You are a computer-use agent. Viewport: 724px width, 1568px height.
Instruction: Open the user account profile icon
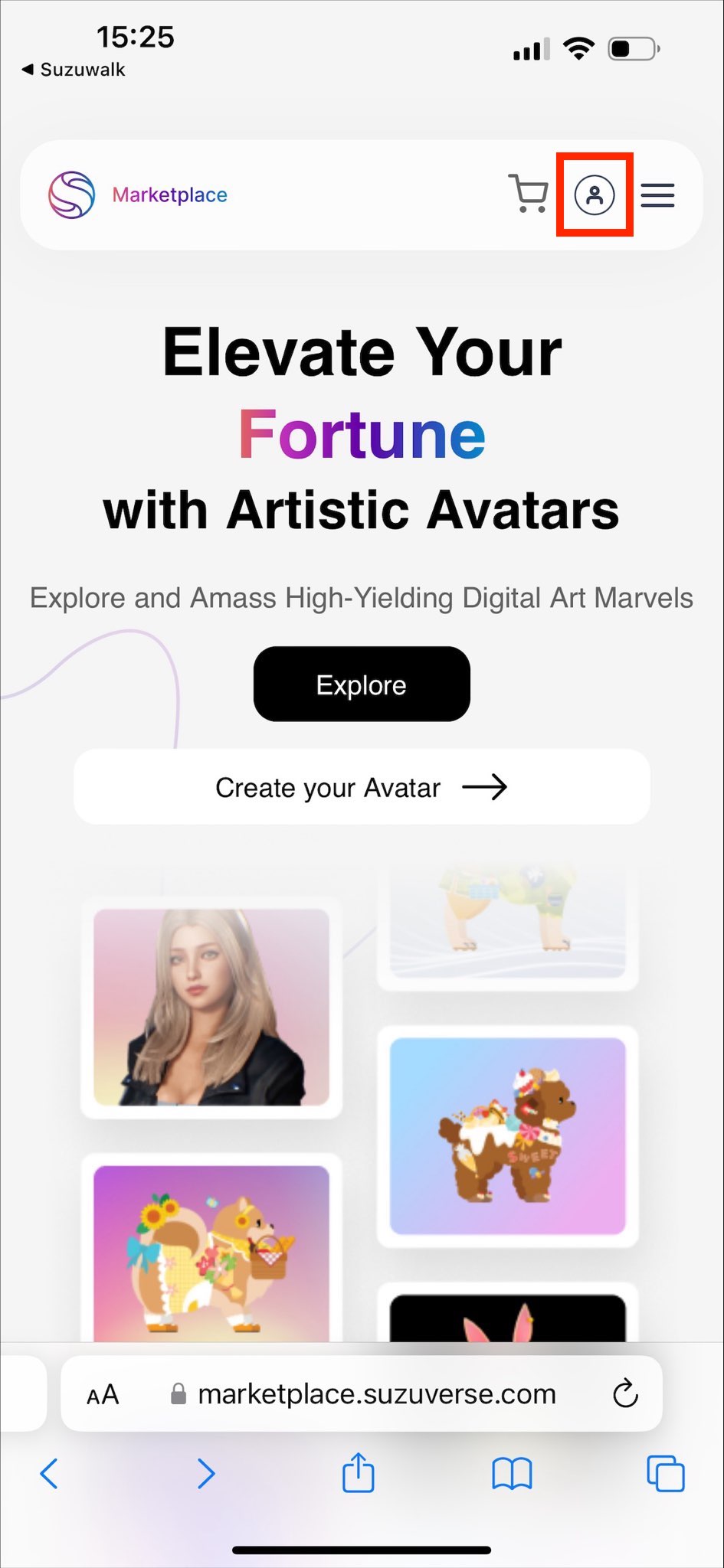tap(595, 194)
